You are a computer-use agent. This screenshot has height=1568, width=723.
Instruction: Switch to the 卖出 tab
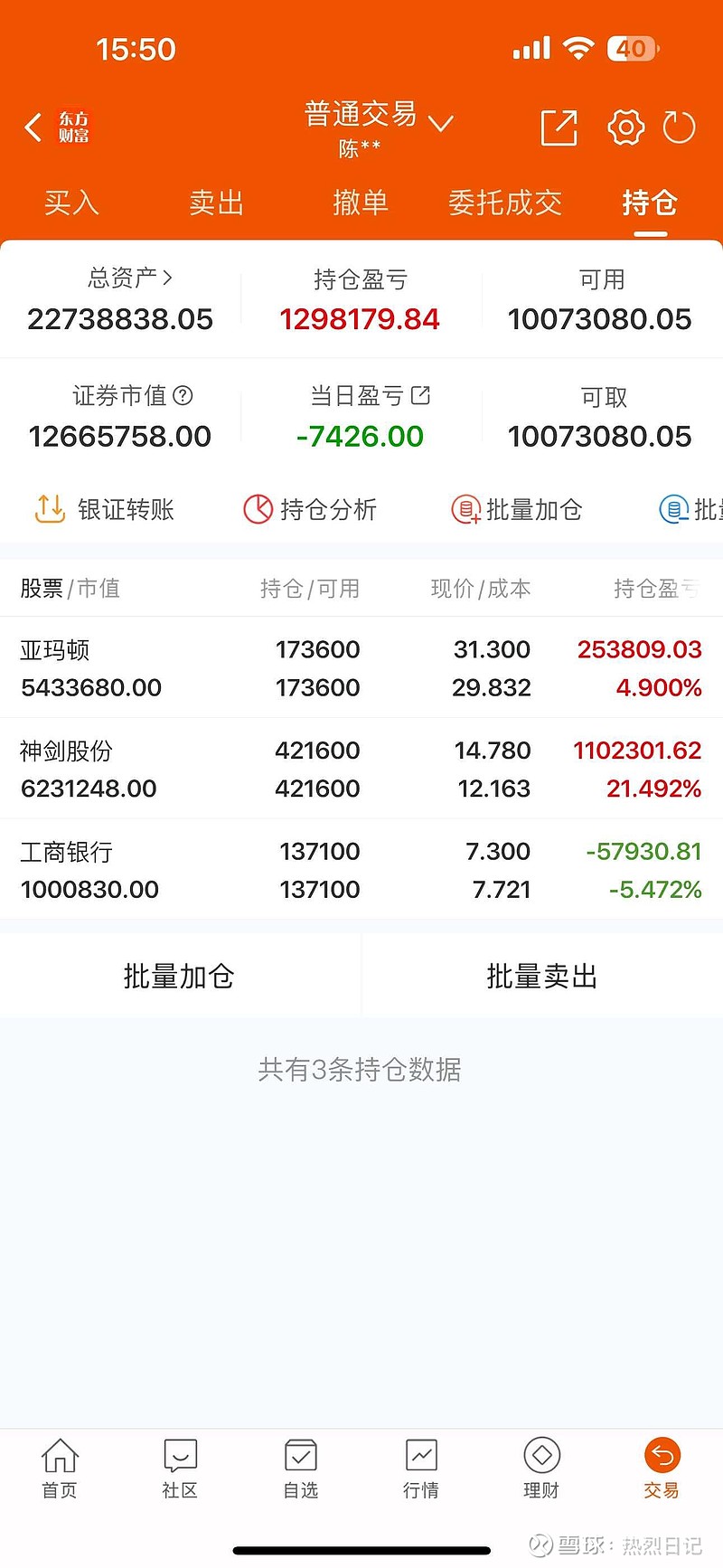(216, 203)
